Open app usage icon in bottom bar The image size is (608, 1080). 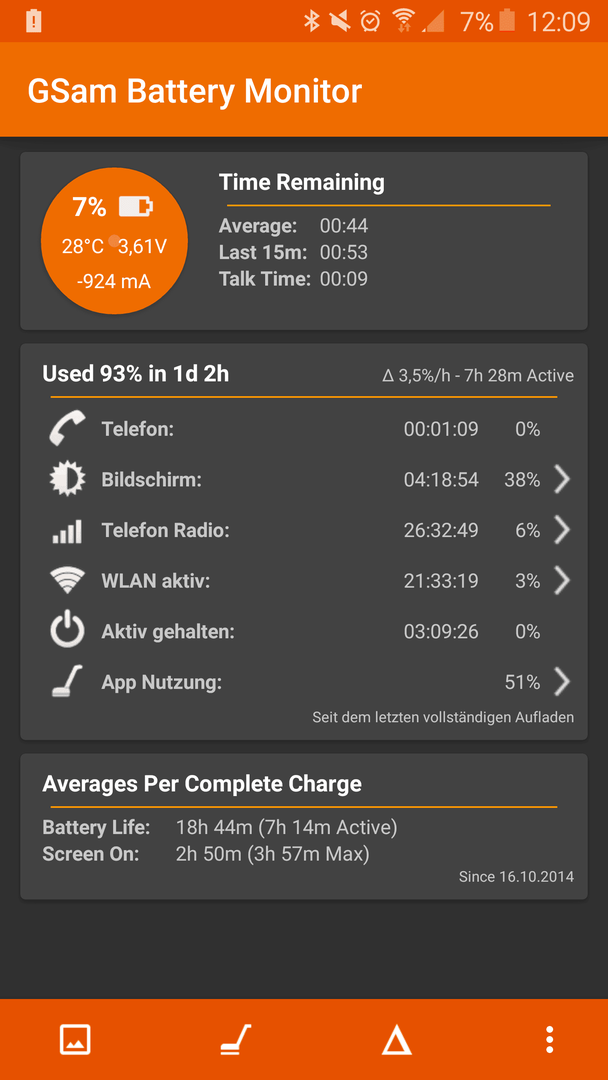point(236,1039)
